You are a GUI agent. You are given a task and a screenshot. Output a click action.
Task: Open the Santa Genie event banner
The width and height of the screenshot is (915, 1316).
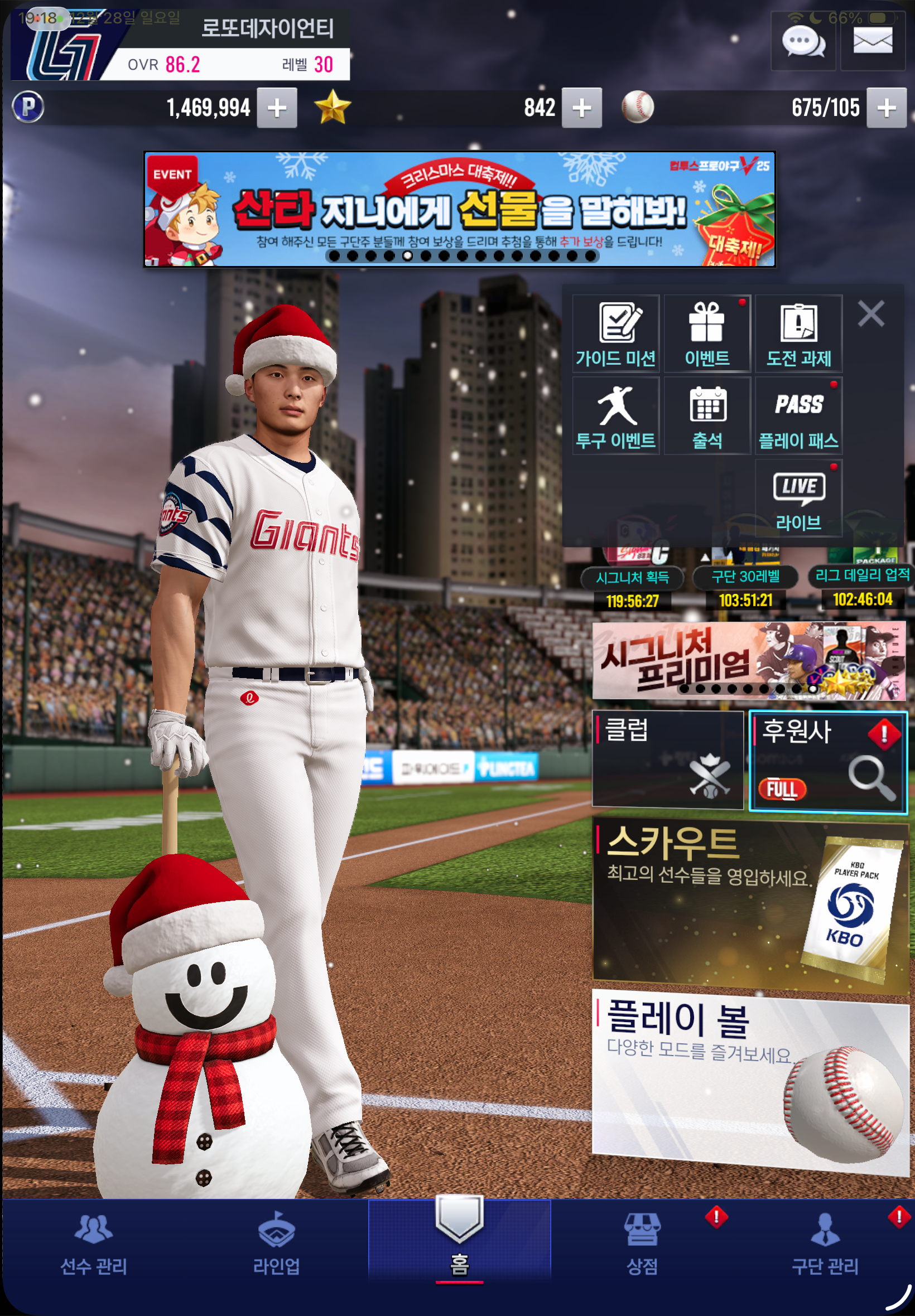click(459, 209)
